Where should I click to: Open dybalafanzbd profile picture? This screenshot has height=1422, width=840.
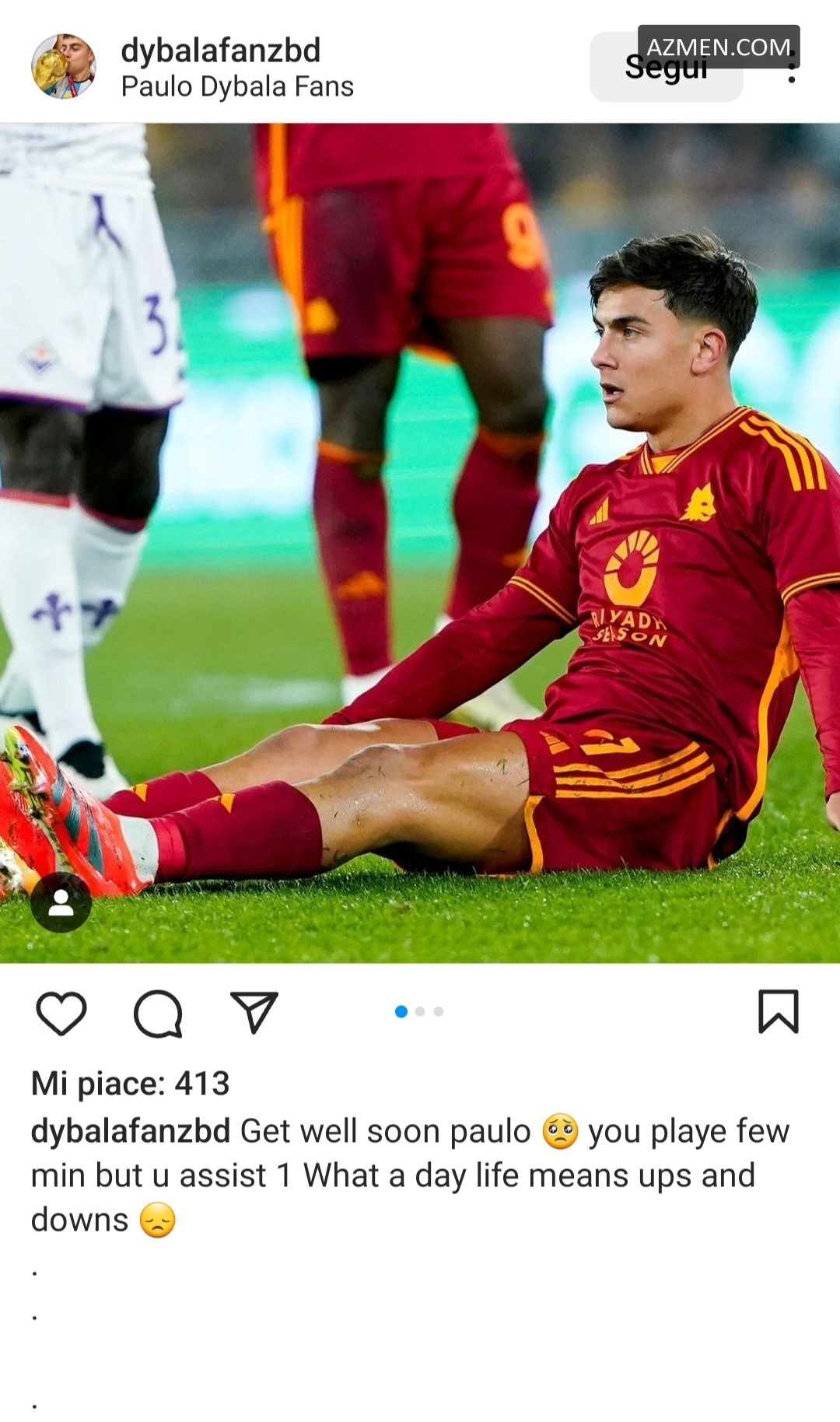coord(64,67)
